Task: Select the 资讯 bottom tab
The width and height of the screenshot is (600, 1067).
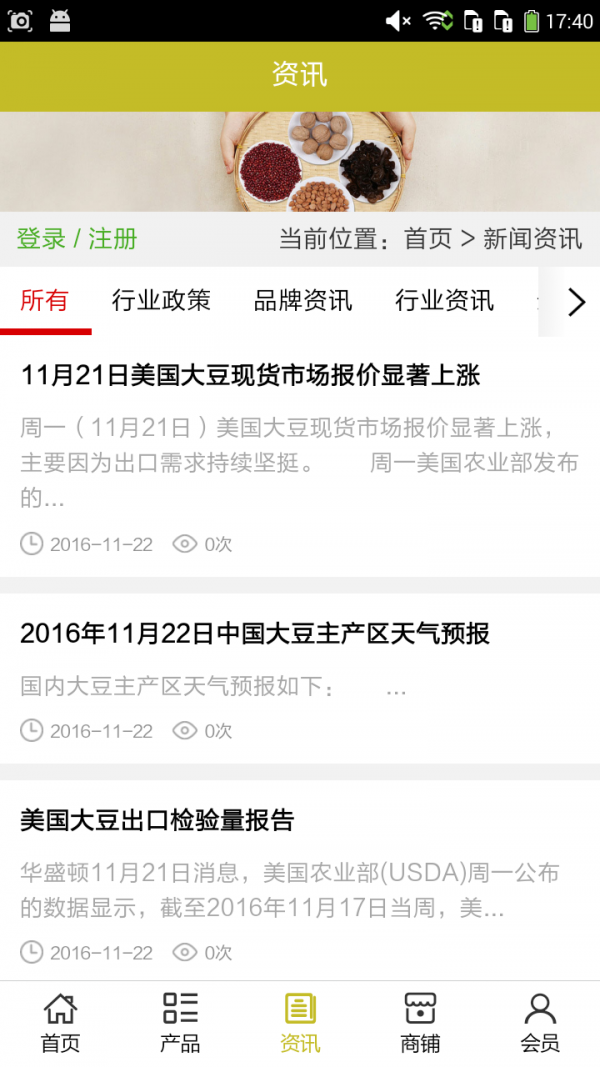Action: coord(300,1023)
